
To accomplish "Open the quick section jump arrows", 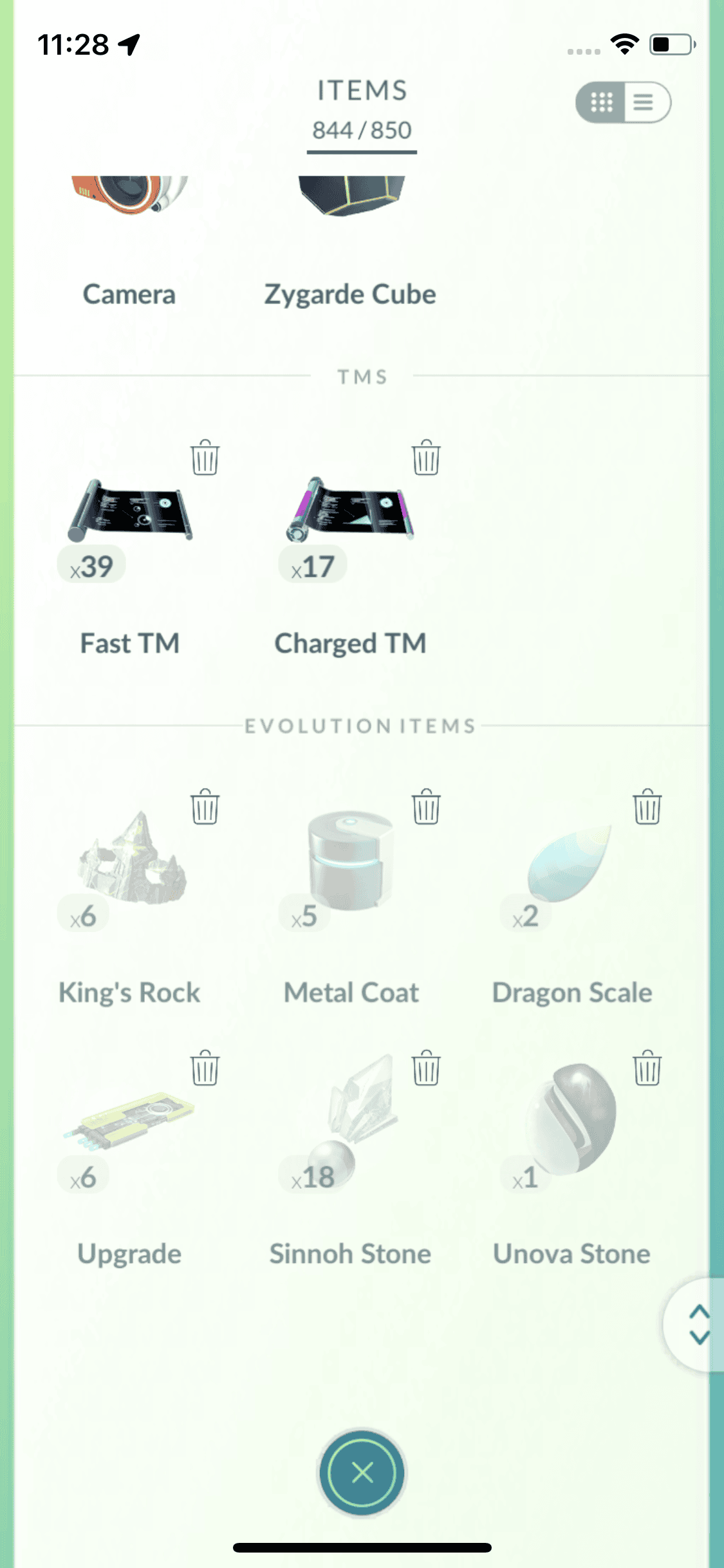I will (699, 1325).
